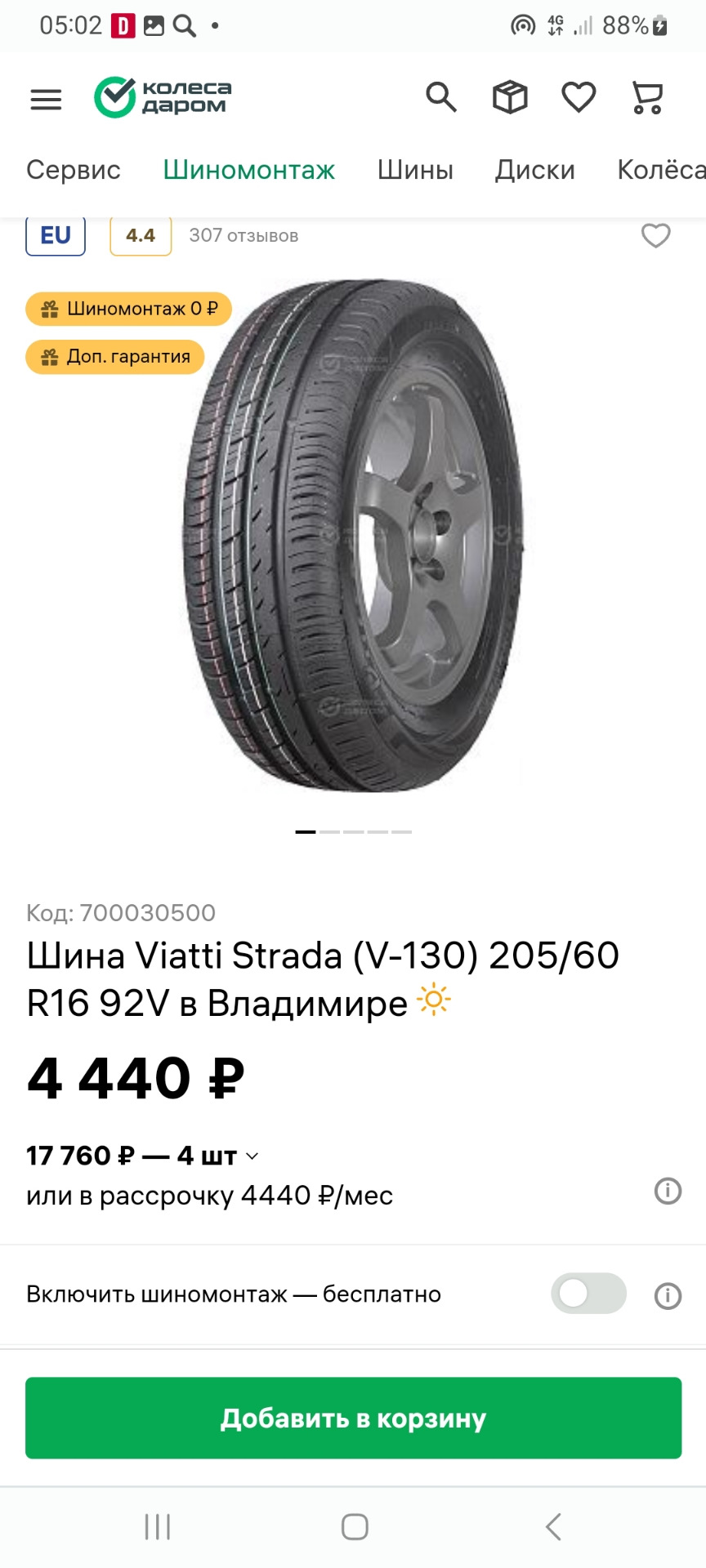
Task: Open the hamburger menu
Action: (45, 99)
